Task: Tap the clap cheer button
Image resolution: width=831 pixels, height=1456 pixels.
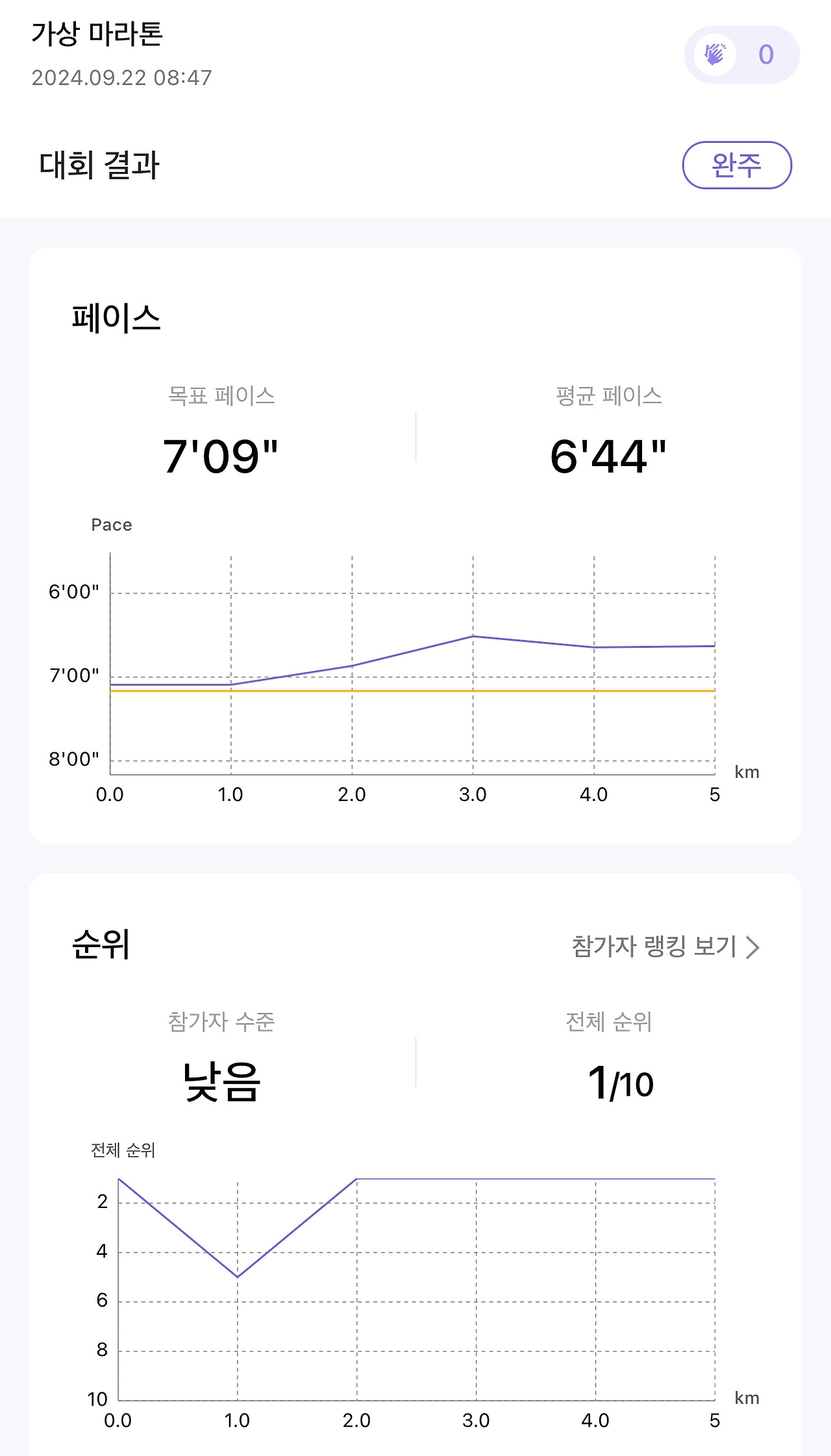Action: click(741, 55)
